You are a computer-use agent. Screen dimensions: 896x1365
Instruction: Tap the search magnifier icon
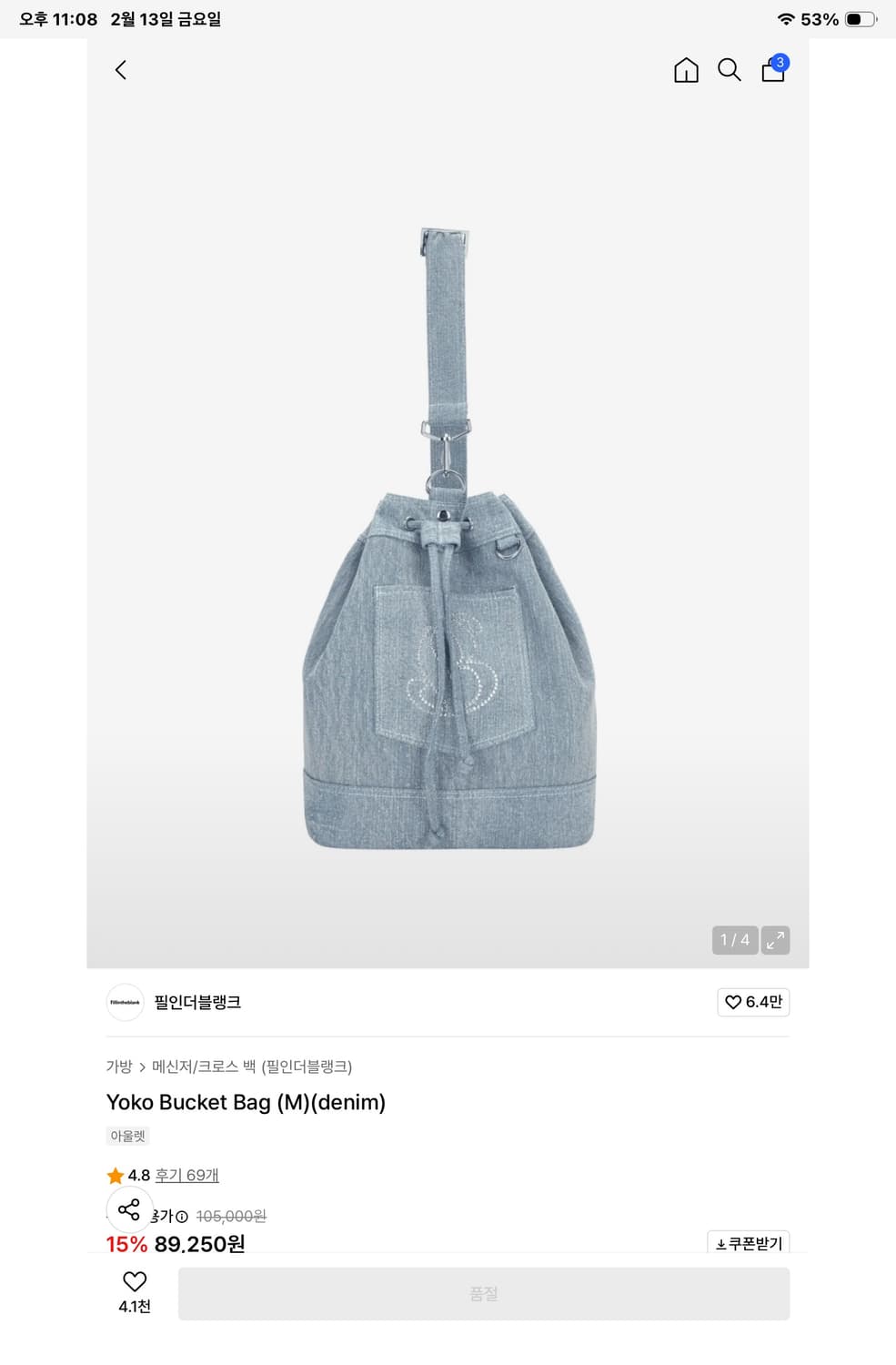[x=729, y=70]
